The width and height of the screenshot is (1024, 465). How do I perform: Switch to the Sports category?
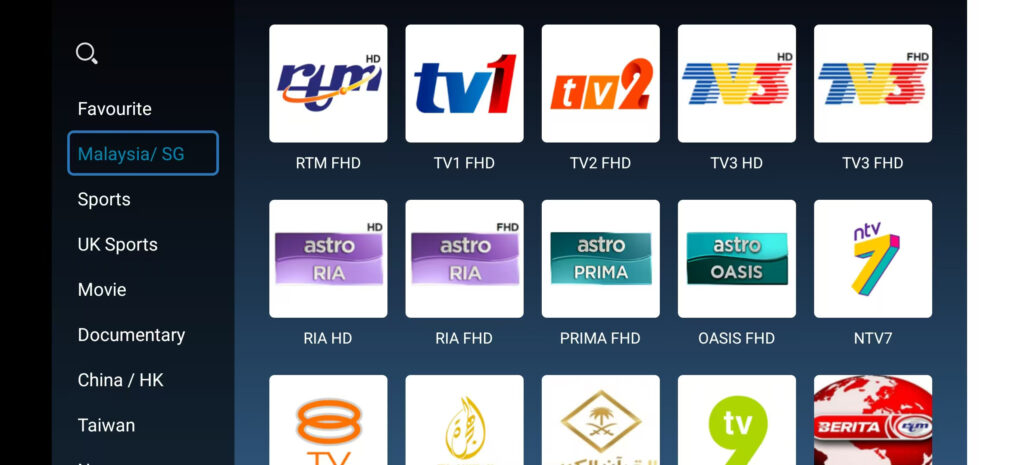coord(104,199)
